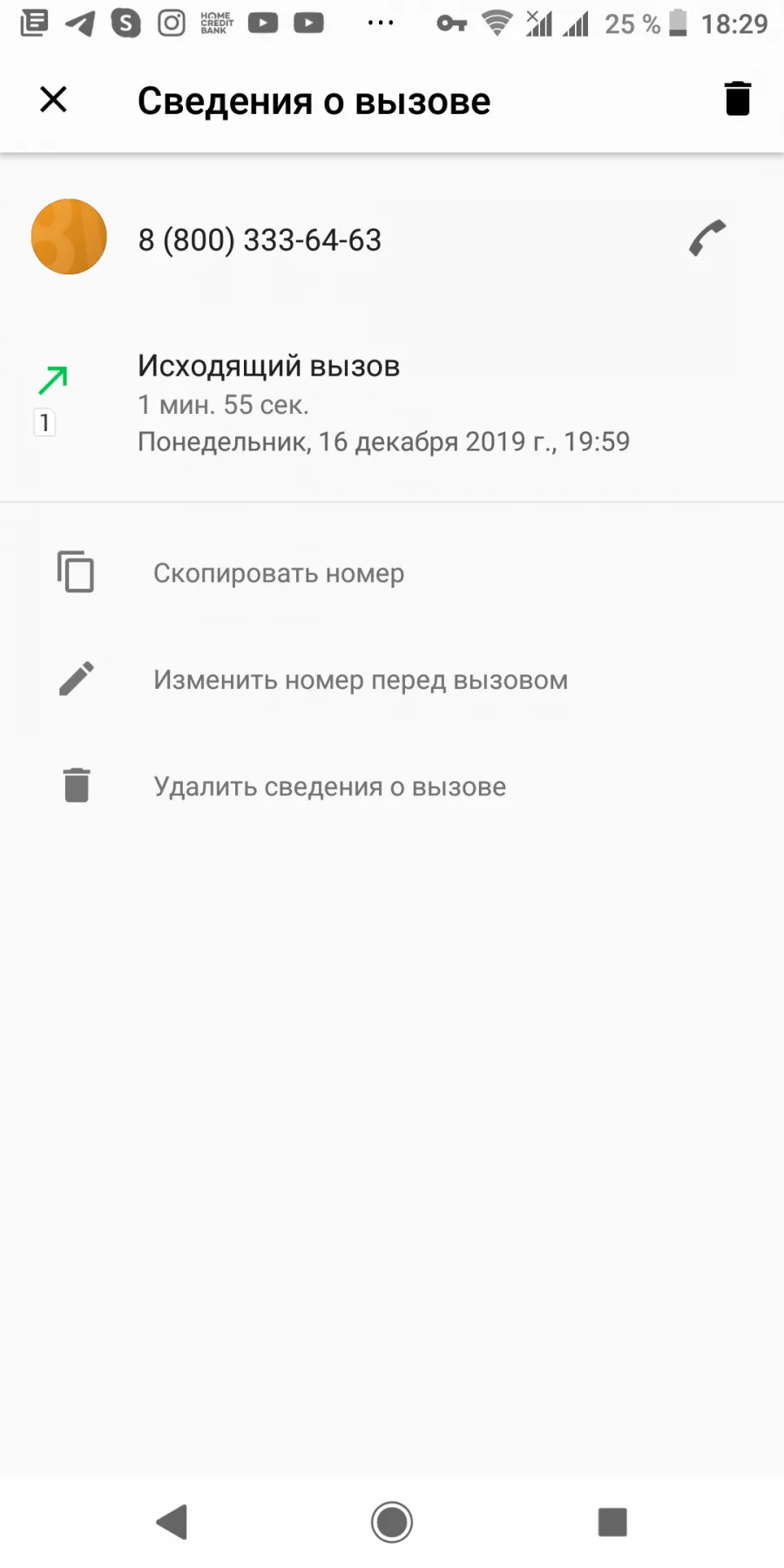
Task: Open the orange contact avatar
Action: (x=69, y=237)
